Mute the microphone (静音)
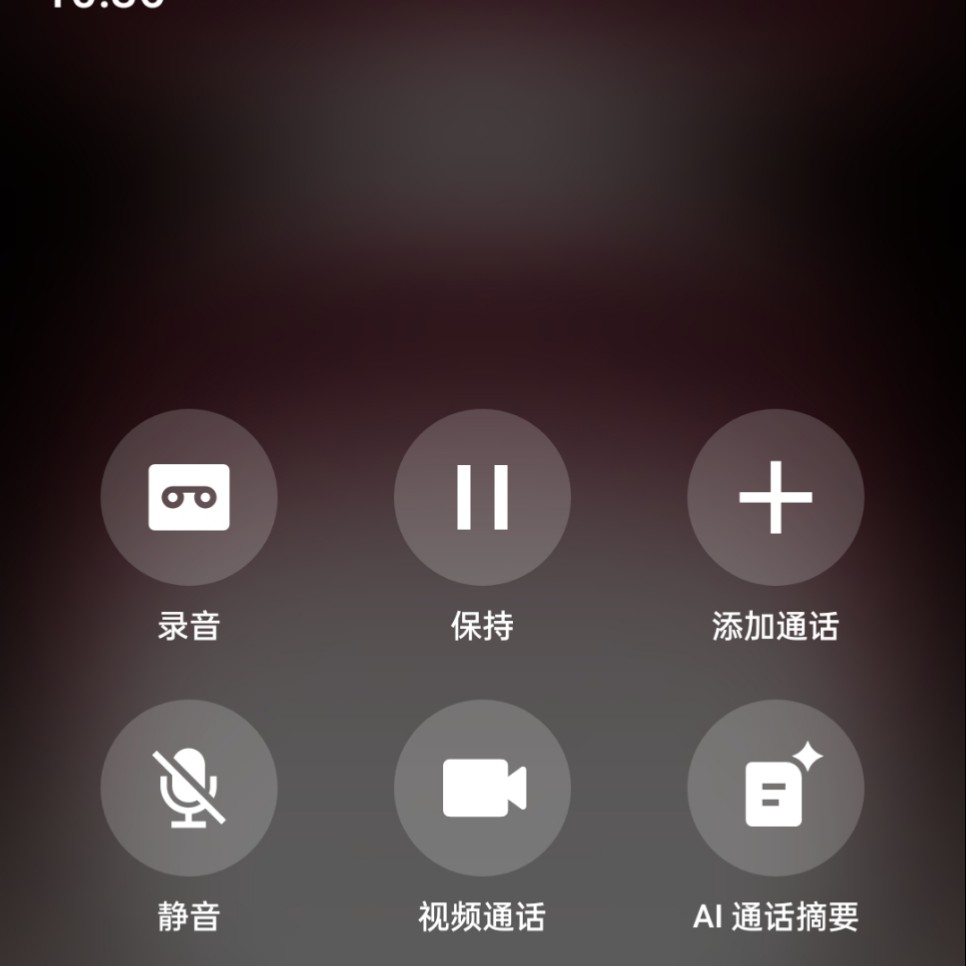This screenshot has height=966, width=966. coord(189,788)
